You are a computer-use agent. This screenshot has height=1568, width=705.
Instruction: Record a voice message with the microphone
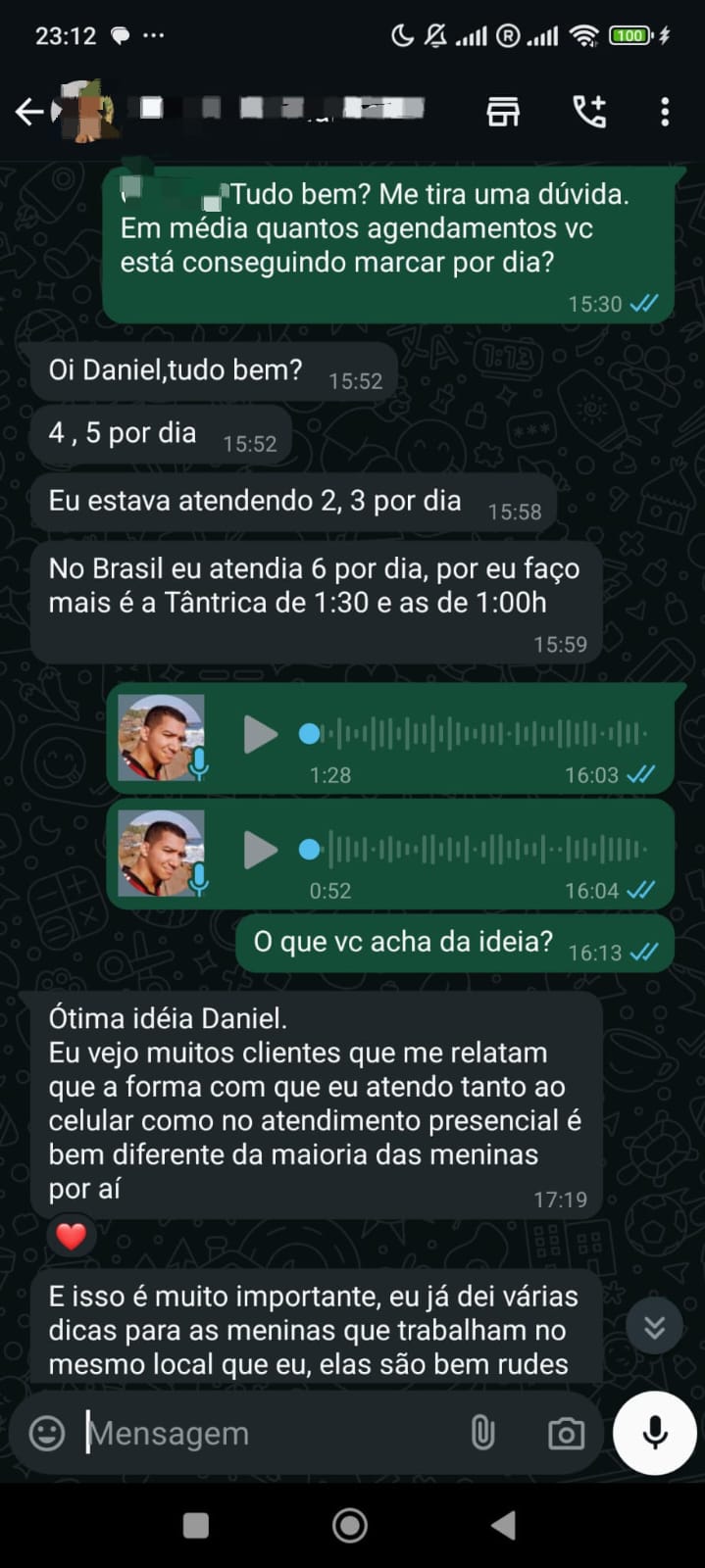click(x=654, y=1433)
